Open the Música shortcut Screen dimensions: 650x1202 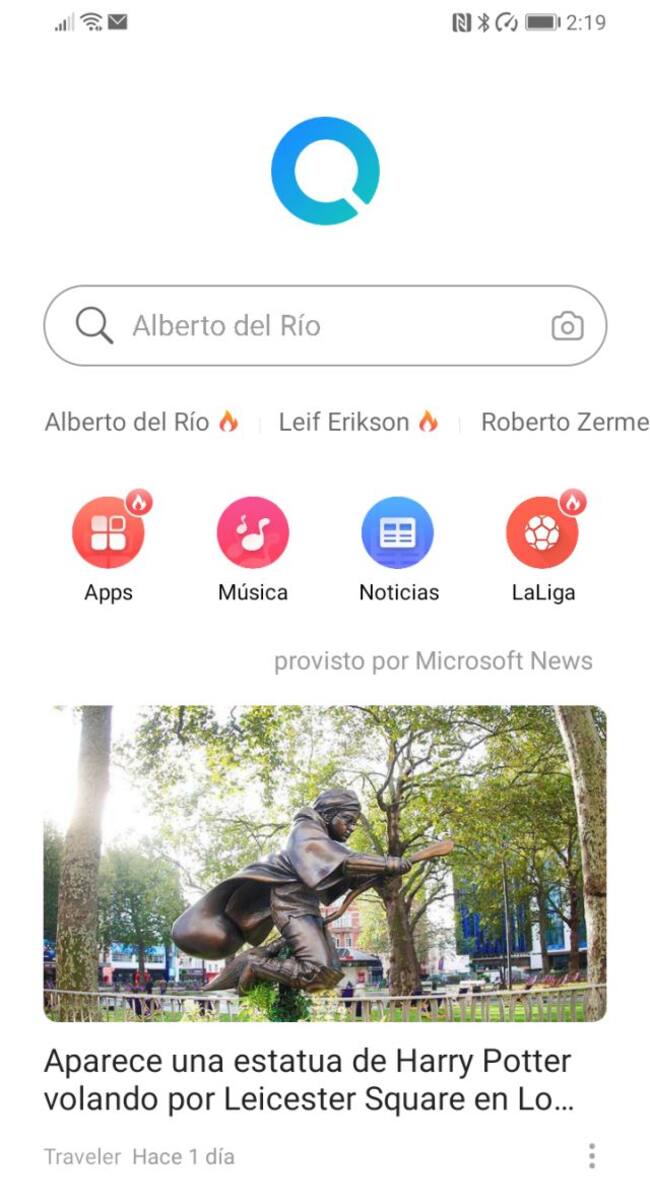pyautogui.click(x=253, y=534)
